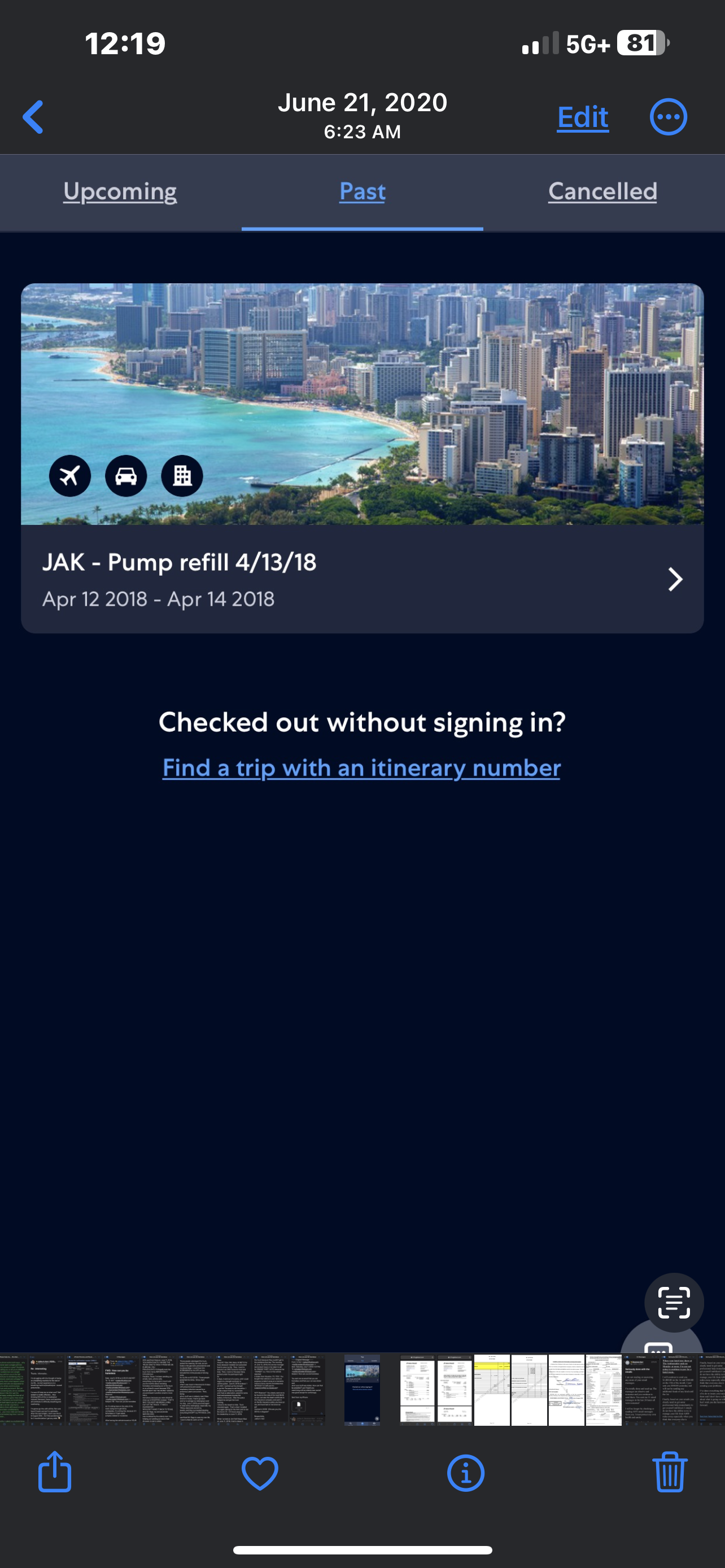Image resolution: width=725 pixels, height=1568 pixels.
Task: Delete this photo with the trash icon
Action: coord(670,1473)
